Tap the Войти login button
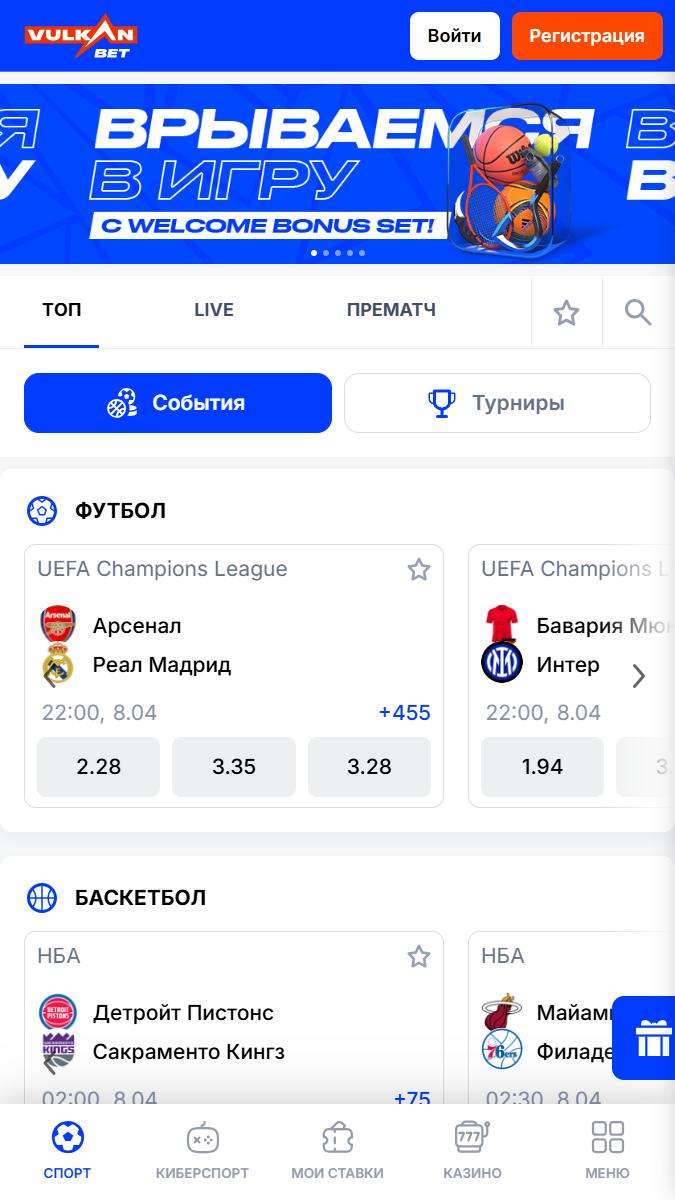This screenshot has height=1200, width=675. coord(455,36)
